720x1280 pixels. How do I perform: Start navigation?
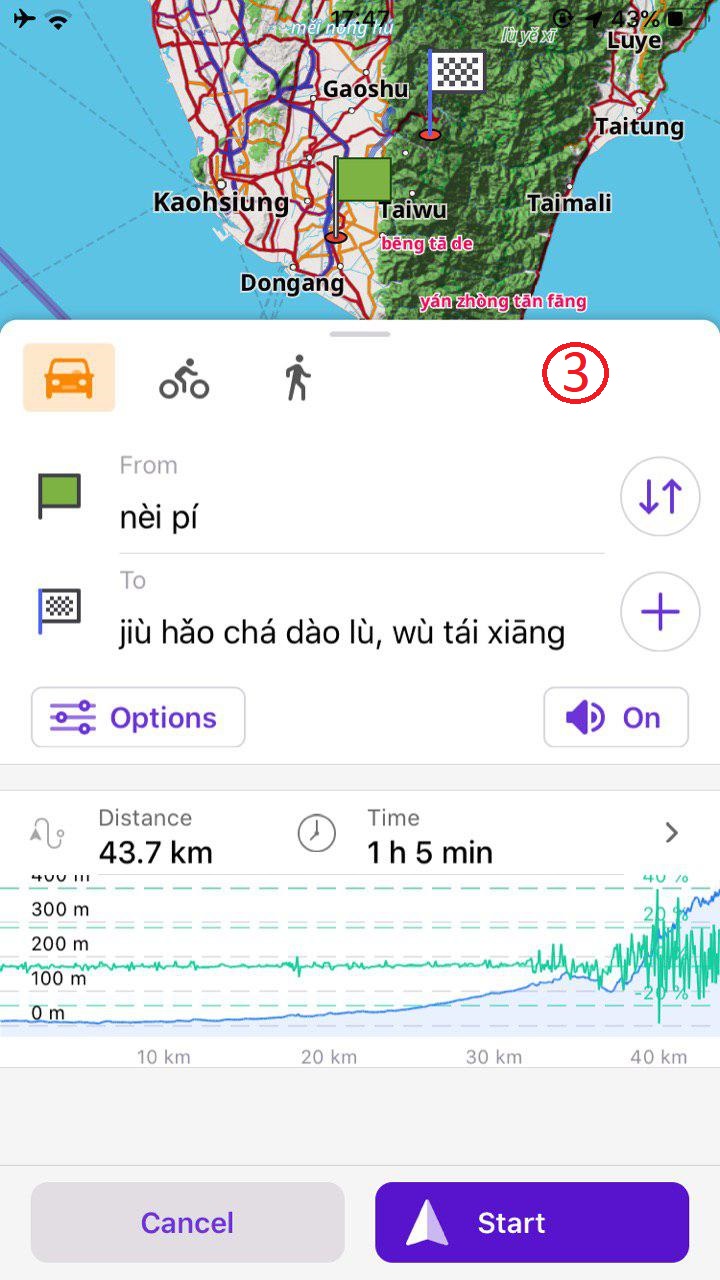point(531,1222)
